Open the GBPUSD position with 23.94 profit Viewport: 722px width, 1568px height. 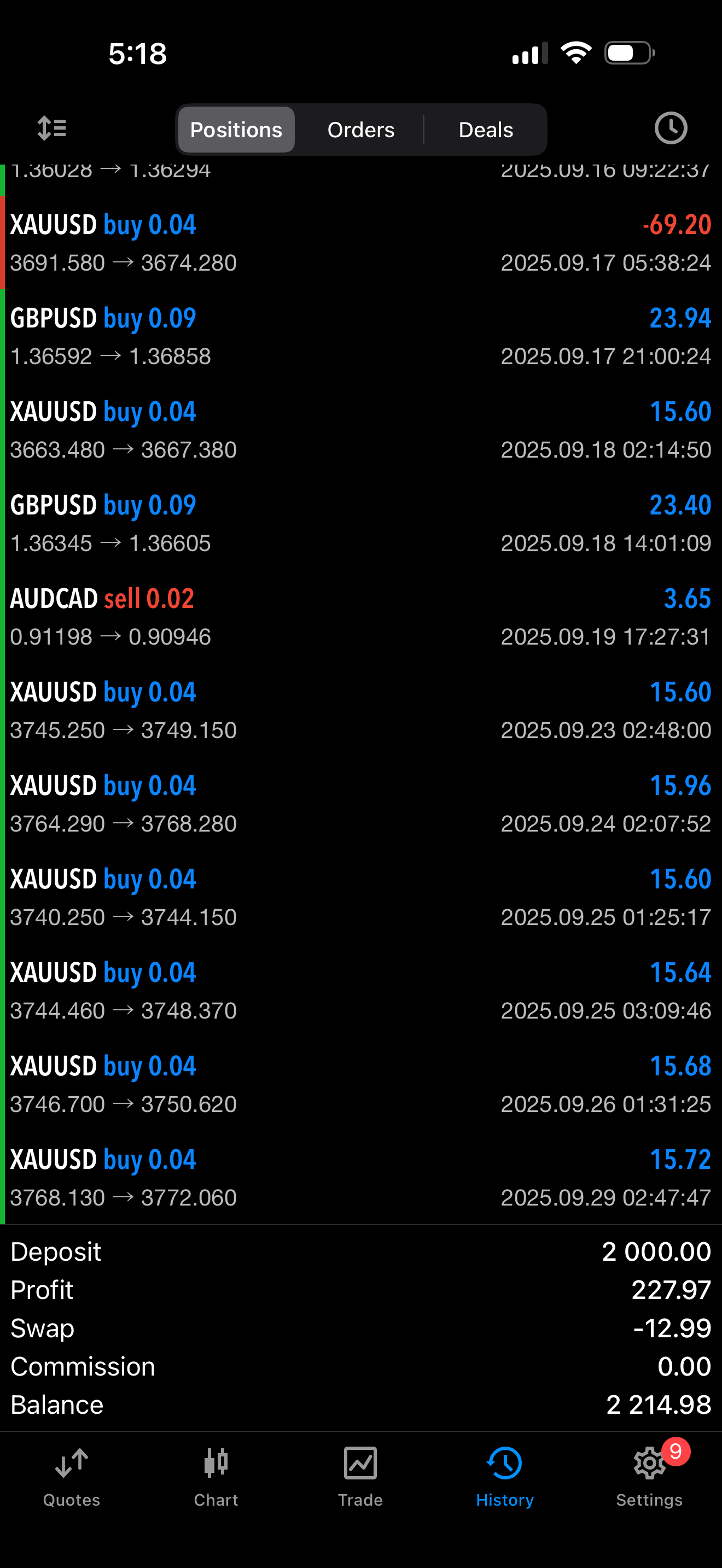pos(360,337)
